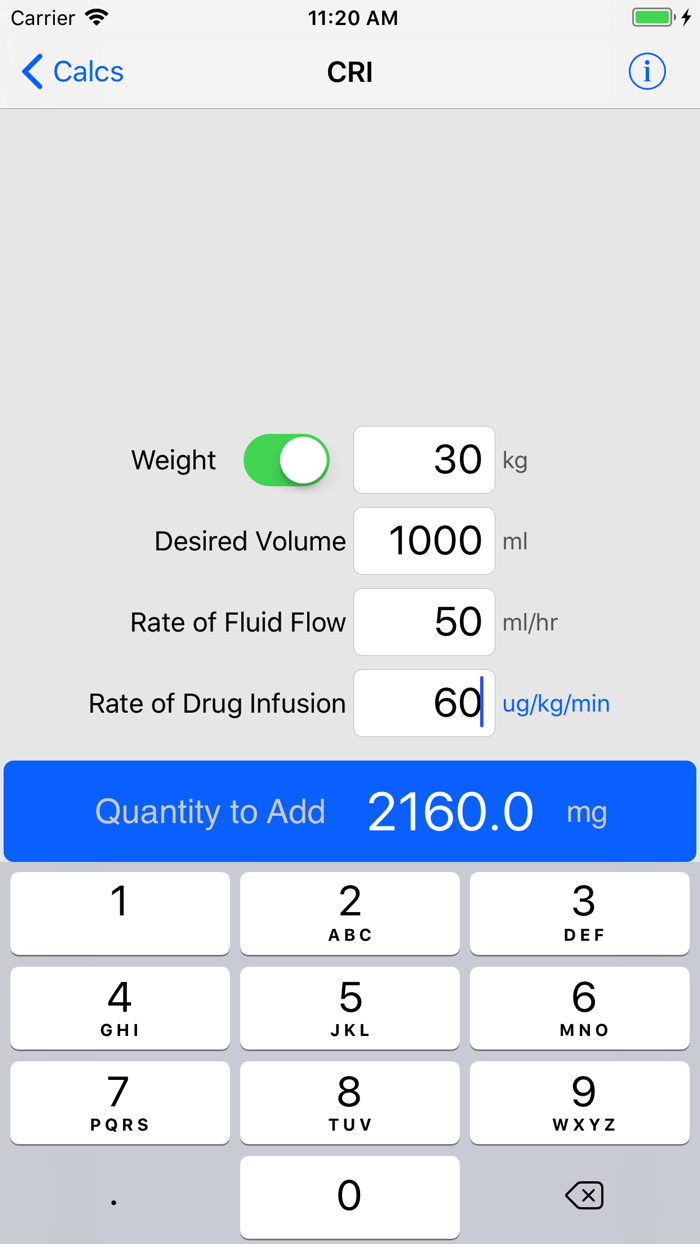Change the ug/kg/min infusion unit

[556, 704]
